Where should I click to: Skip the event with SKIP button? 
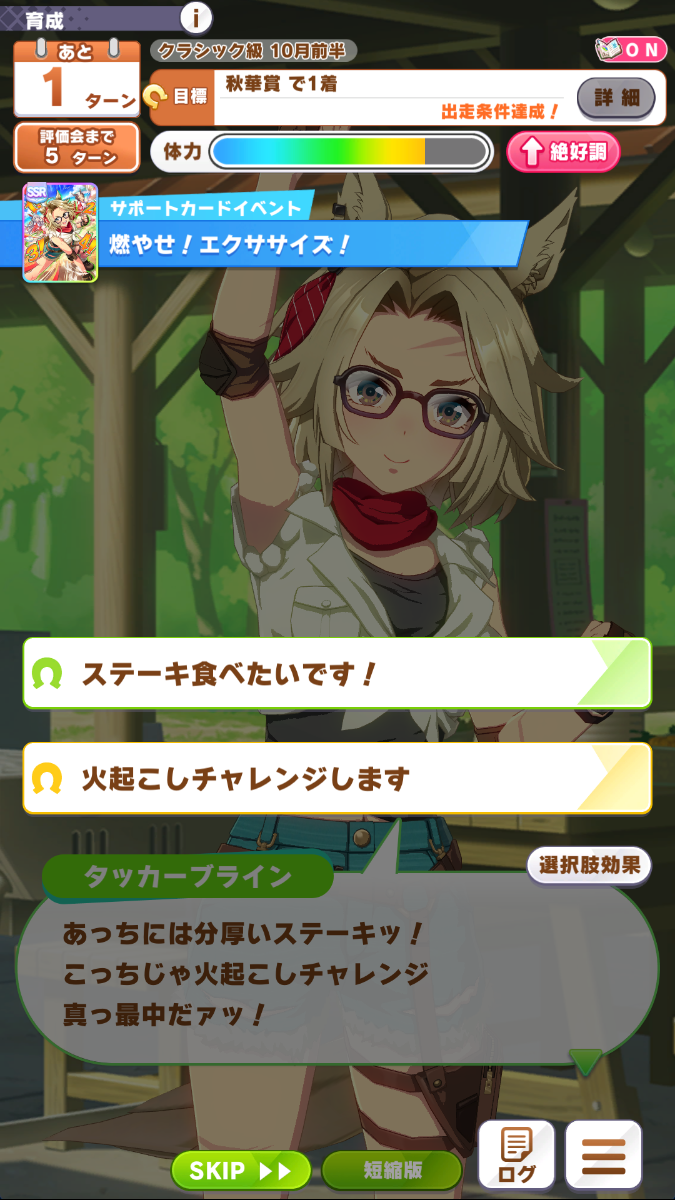coord(241,1170)
